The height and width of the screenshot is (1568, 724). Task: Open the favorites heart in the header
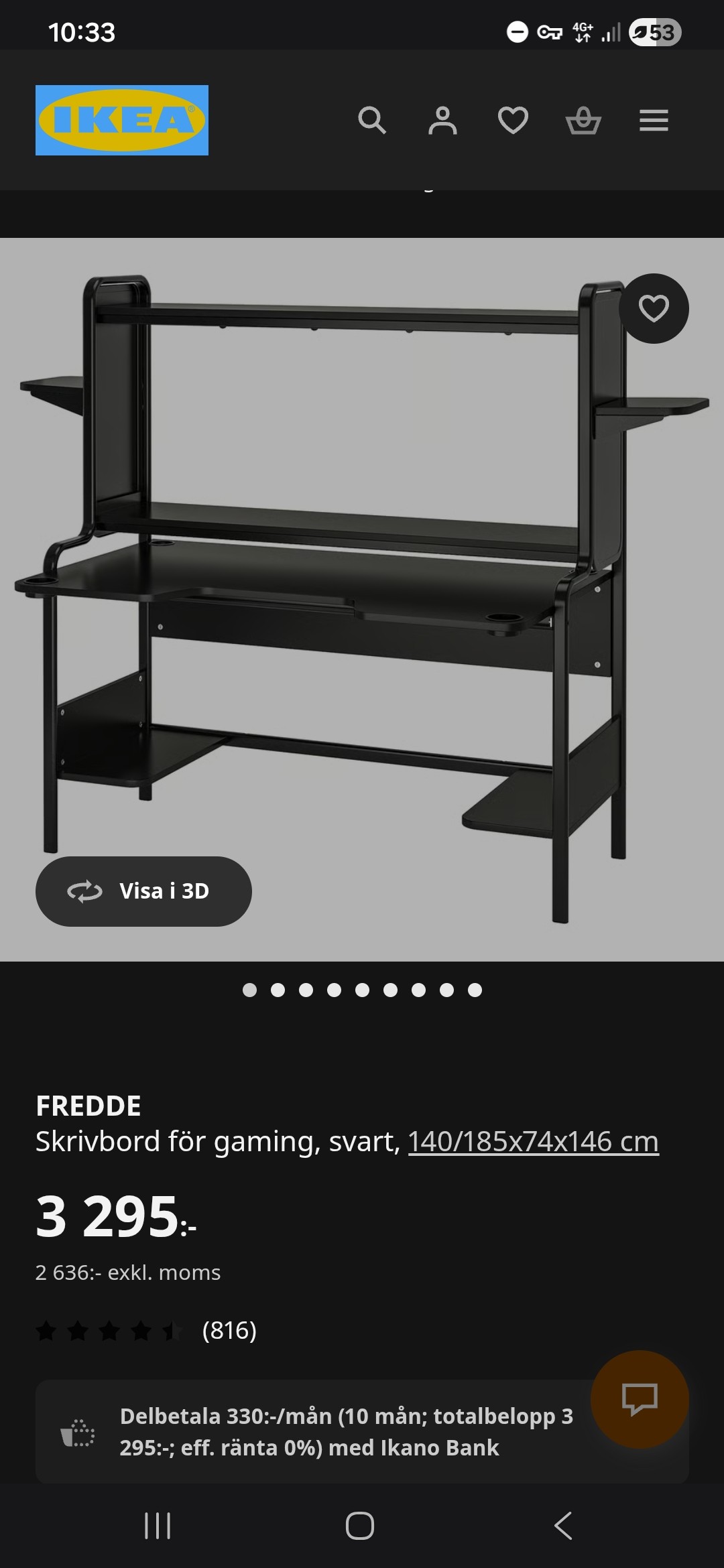(513, 121)
